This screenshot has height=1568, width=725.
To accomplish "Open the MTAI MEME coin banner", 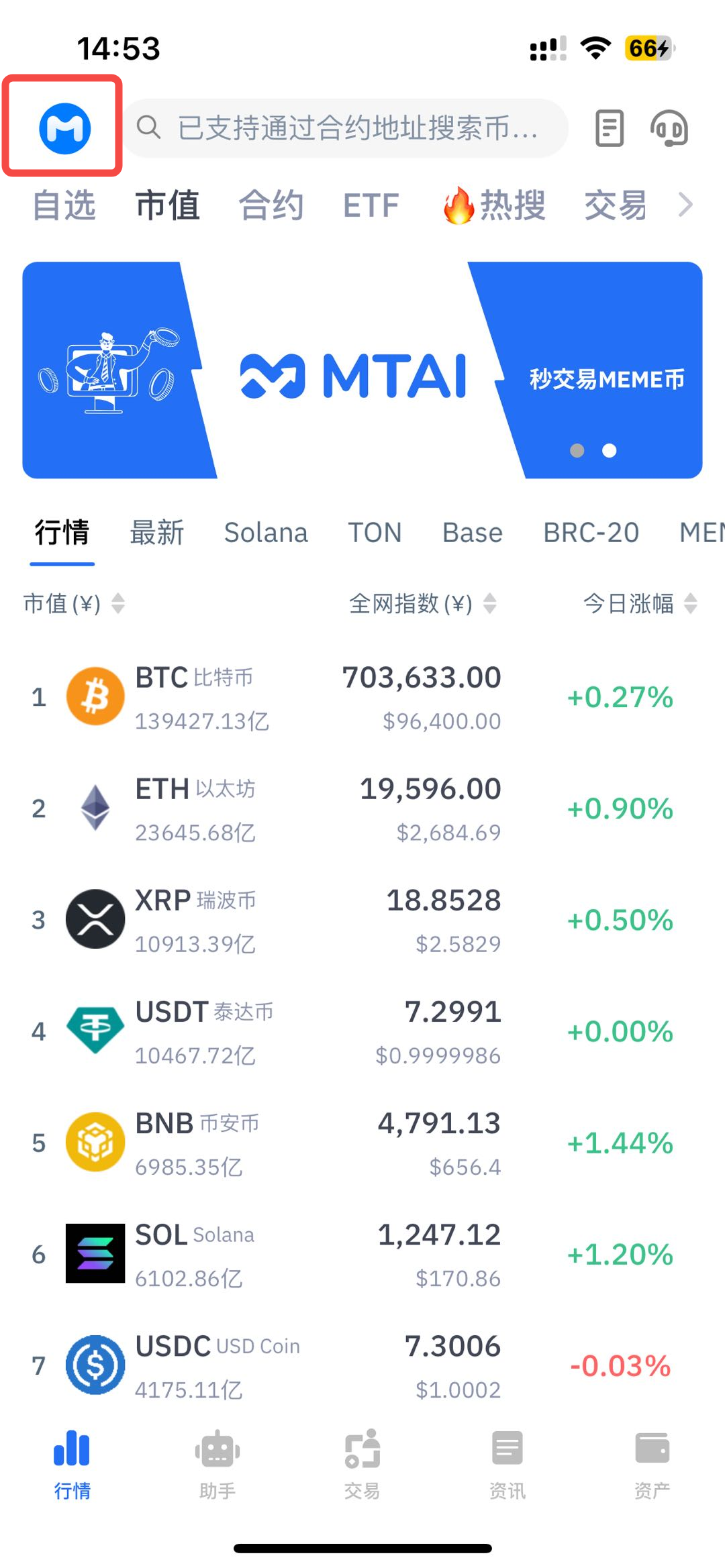I will [362, 370].
